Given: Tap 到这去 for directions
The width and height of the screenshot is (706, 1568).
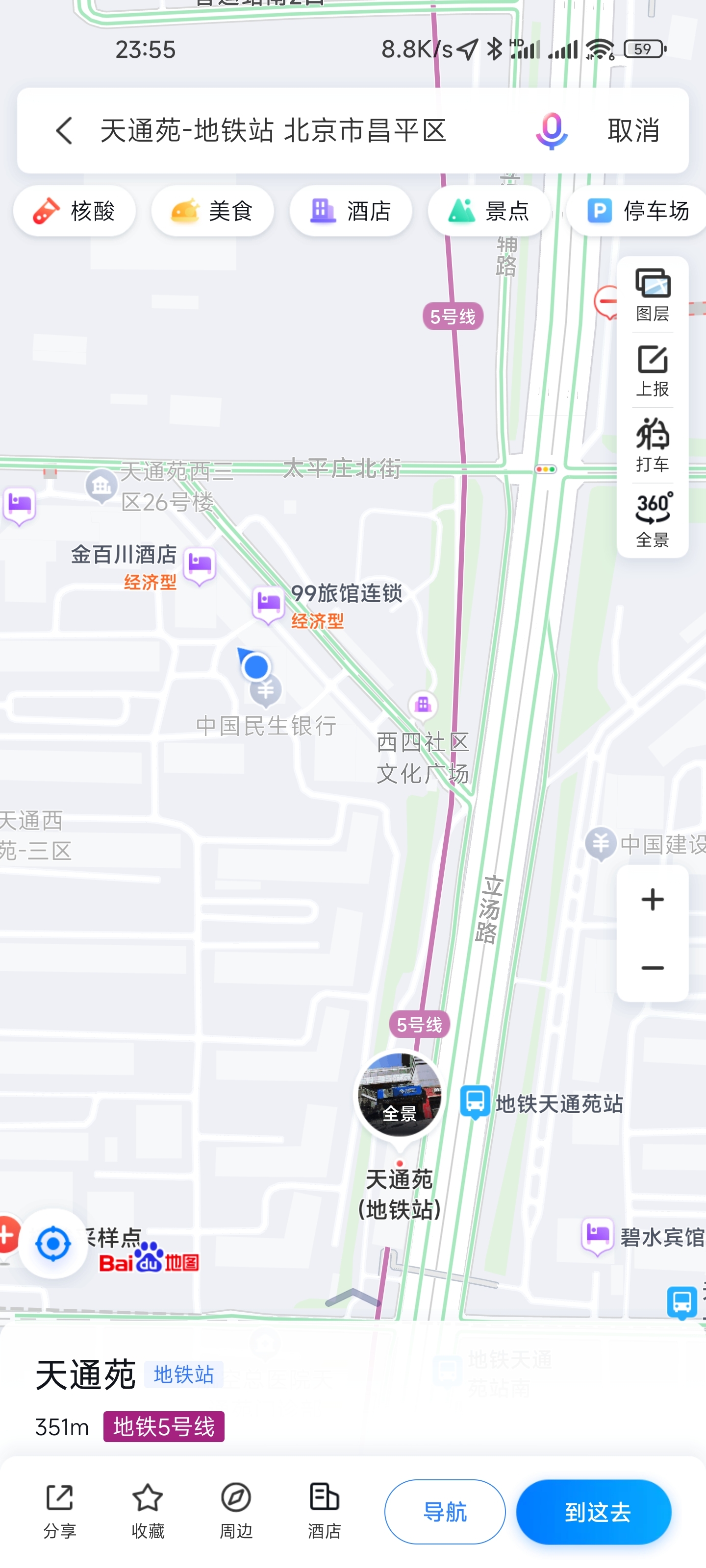Looking at the screenshot, I should pyautogui.click(x=594, y=1512).
